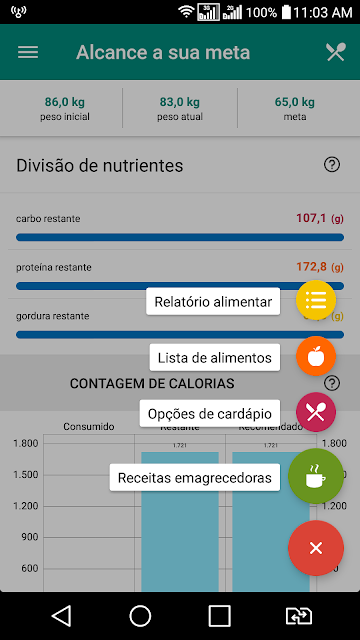
Task: Select the Receitas emagrecedoras label
Action: coord(195,477)
